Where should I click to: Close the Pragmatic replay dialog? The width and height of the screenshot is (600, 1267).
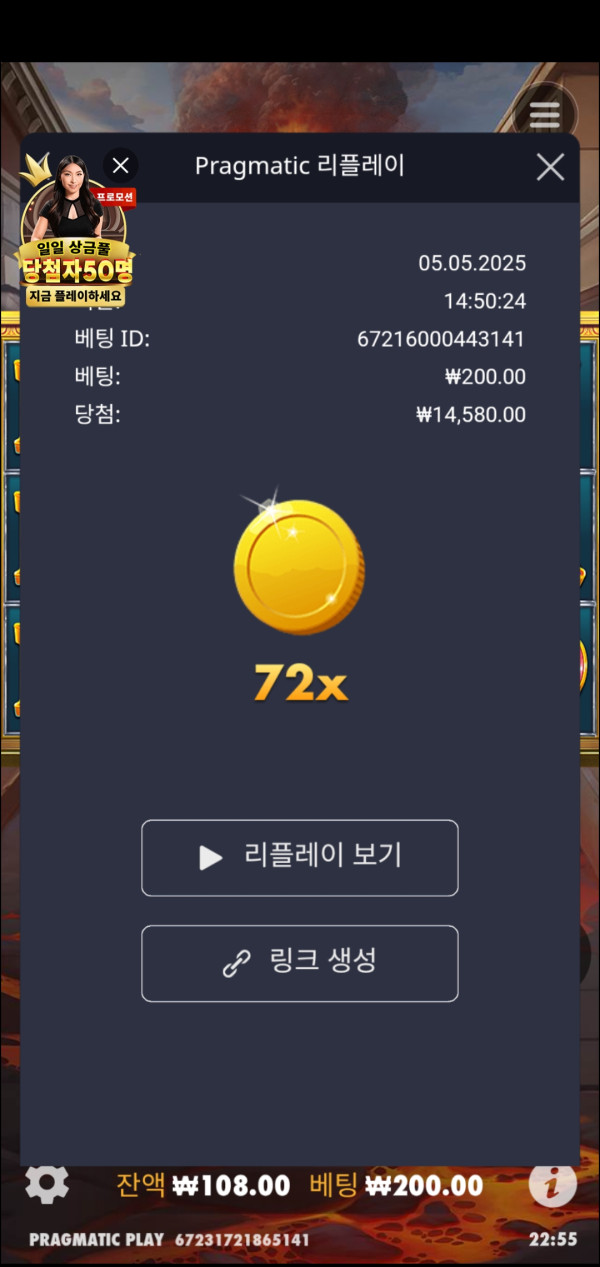coord(550,167)
